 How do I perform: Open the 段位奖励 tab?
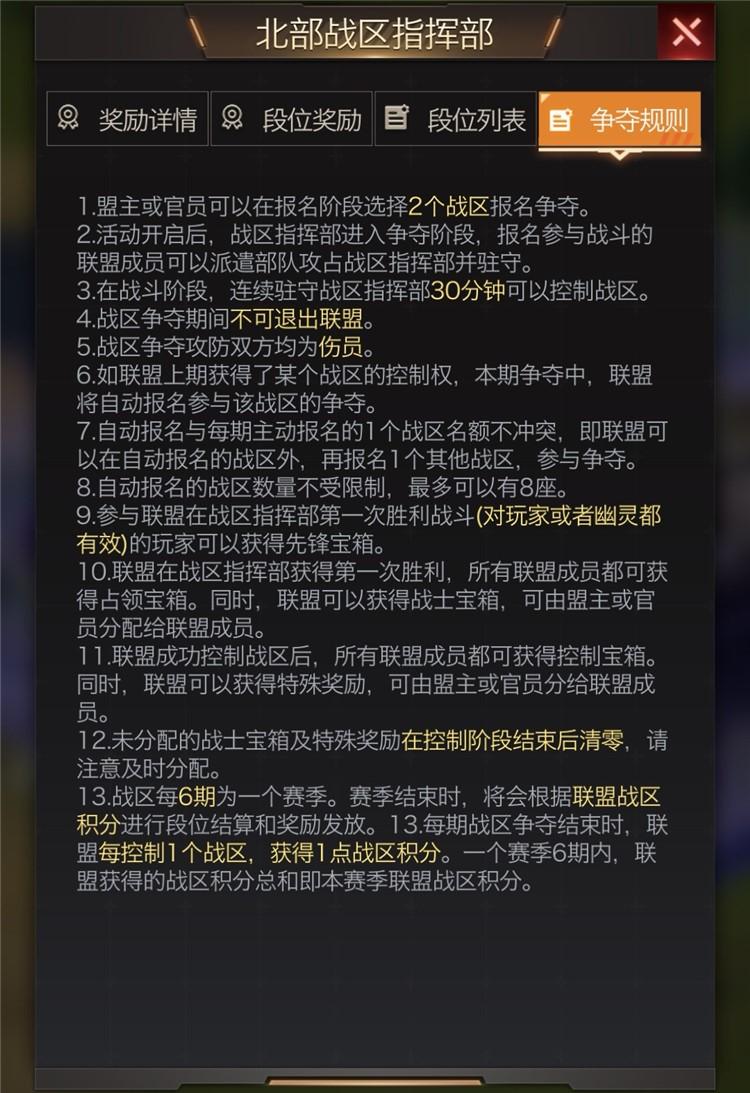point(291,120)
